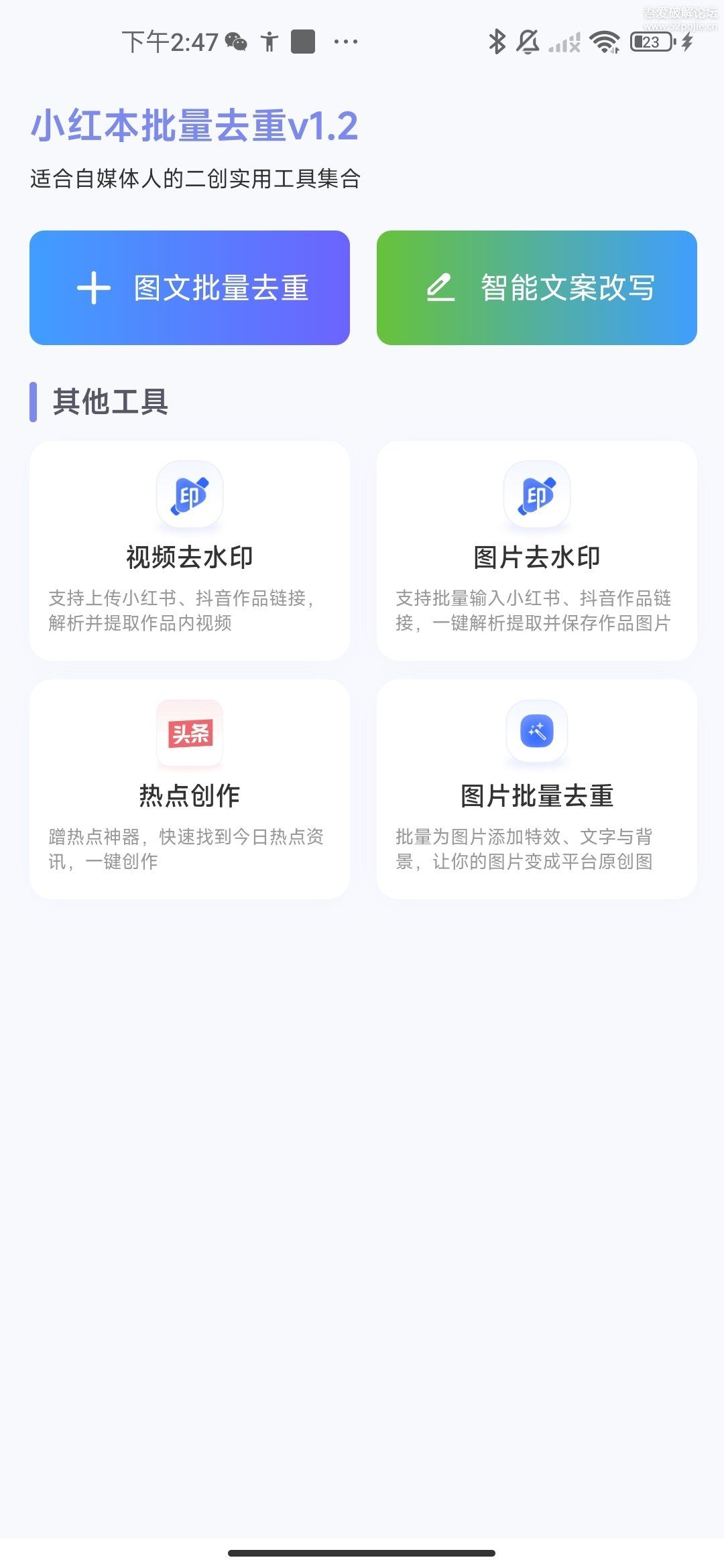Tap the 图片去水印 image watermark icon
This screenshot has height=1568, width=724.
tap(537, 494)
